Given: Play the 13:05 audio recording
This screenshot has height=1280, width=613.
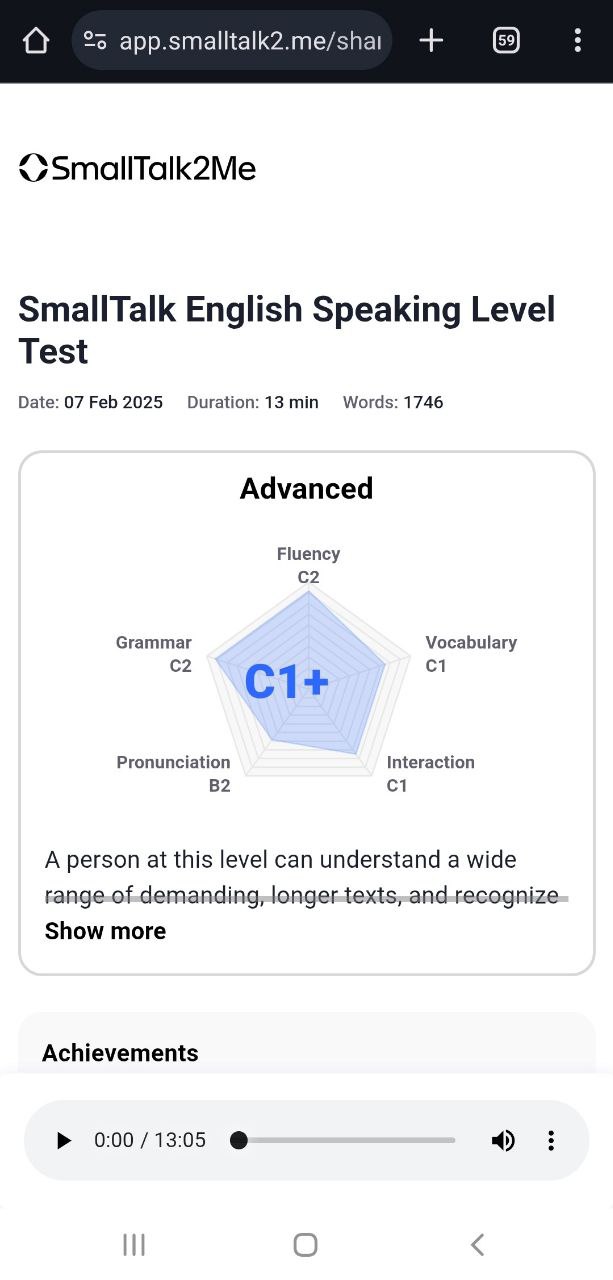Looking at the screenshot, I should point(63,1141).
